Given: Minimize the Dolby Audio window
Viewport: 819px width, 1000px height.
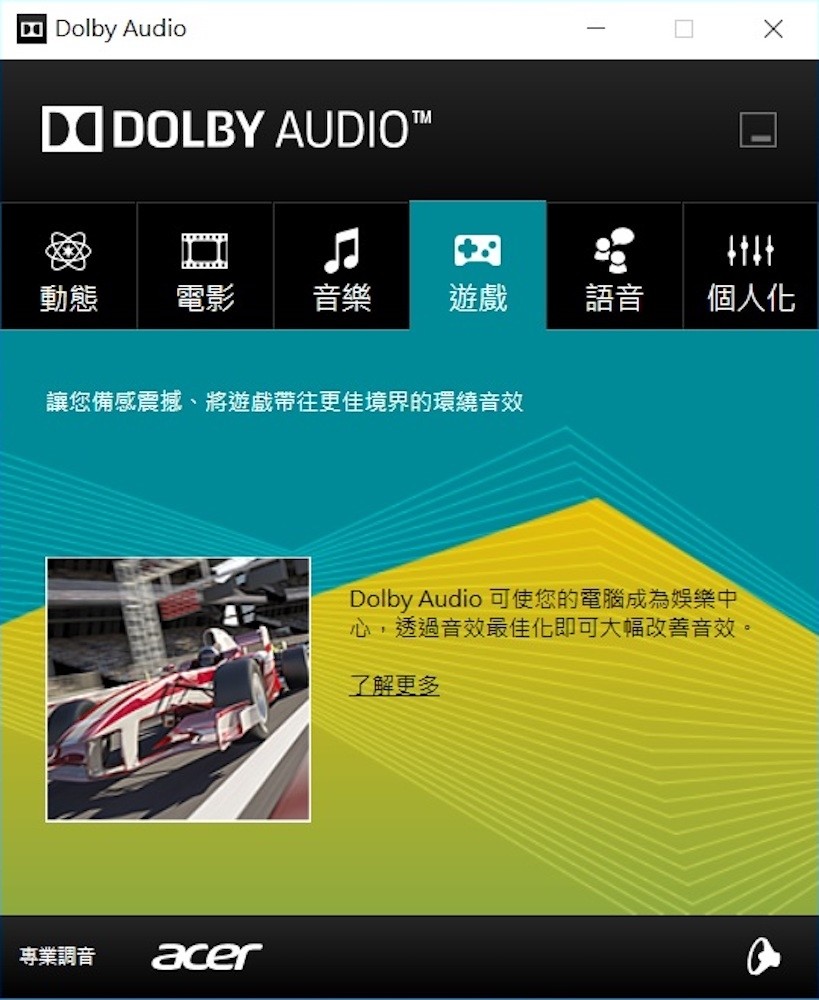Looking at the screenshot, I should pyautogui.click(x=596, y=29).
